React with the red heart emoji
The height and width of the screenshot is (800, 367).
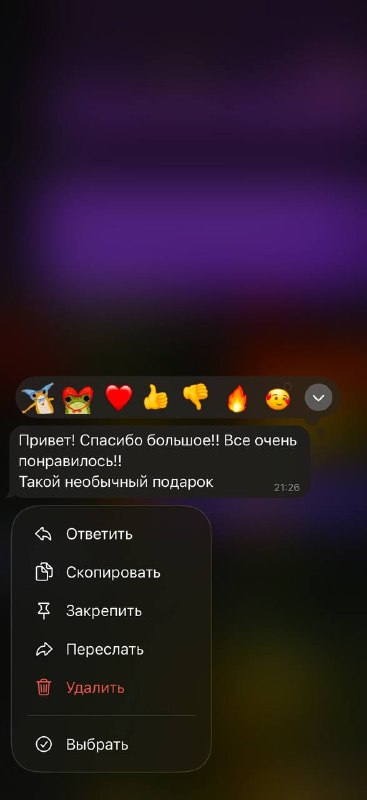click(x=118, y=397)
